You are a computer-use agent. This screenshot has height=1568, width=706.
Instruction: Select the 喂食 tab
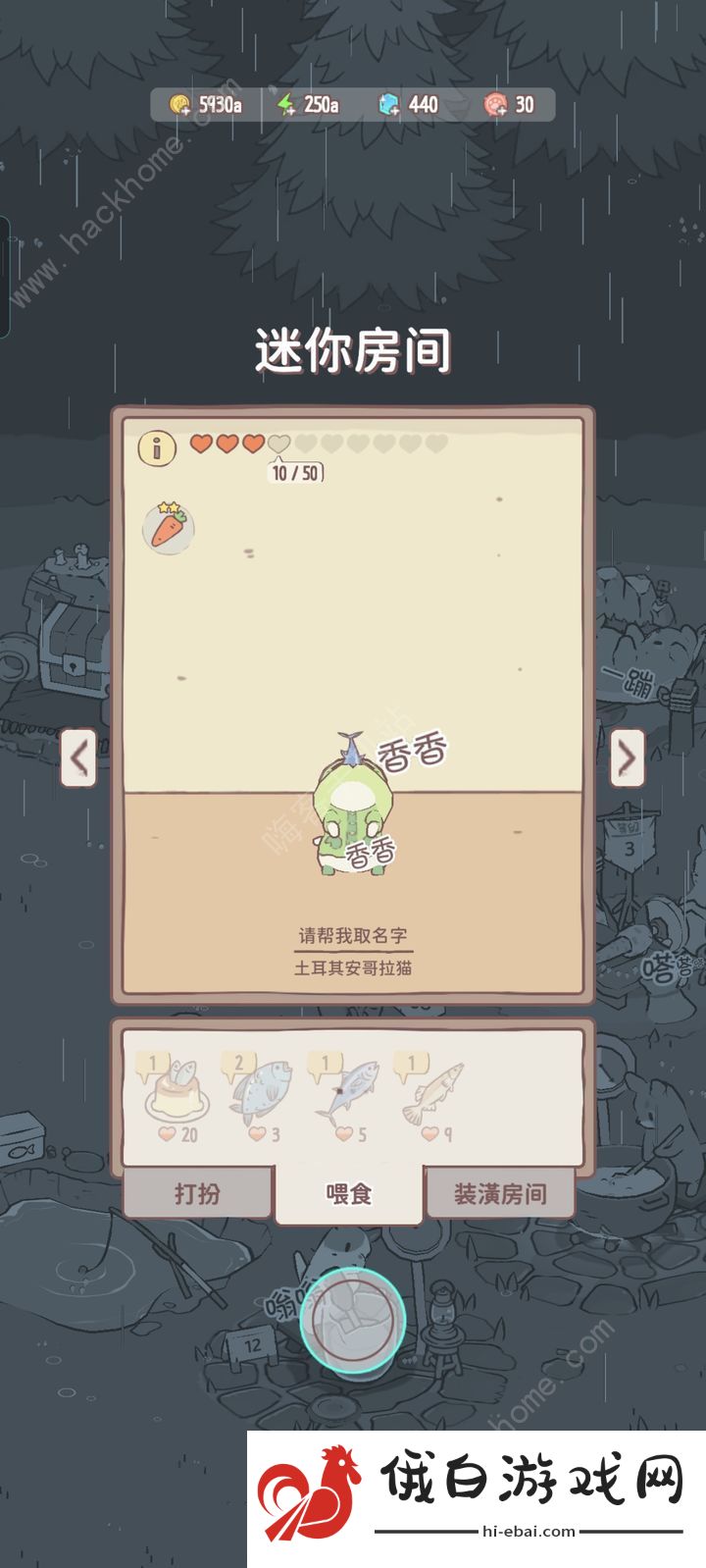click(348, 1194)
